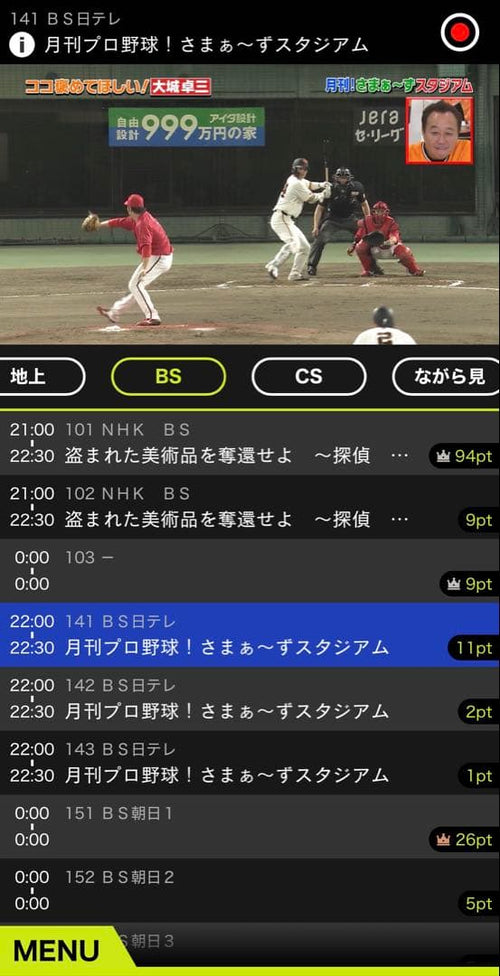The image size is (500, 976).
Task: Select channel 101 NHK BS
Action: click(250, 443)
